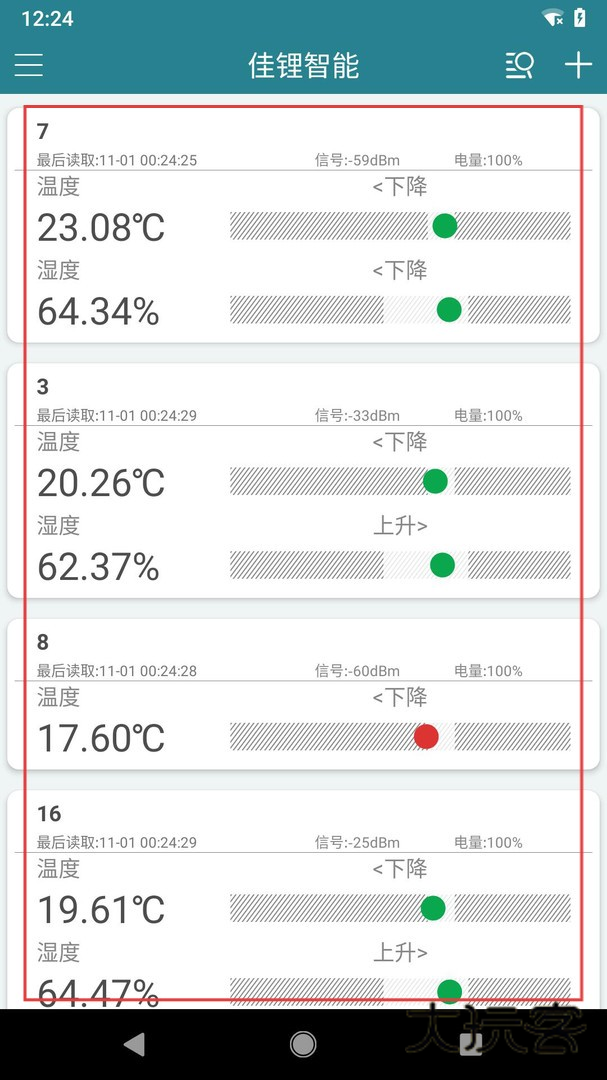Viewport: 607px width, 1080px height.
Task: Go to the home screen
Action: pos(303,1044)
